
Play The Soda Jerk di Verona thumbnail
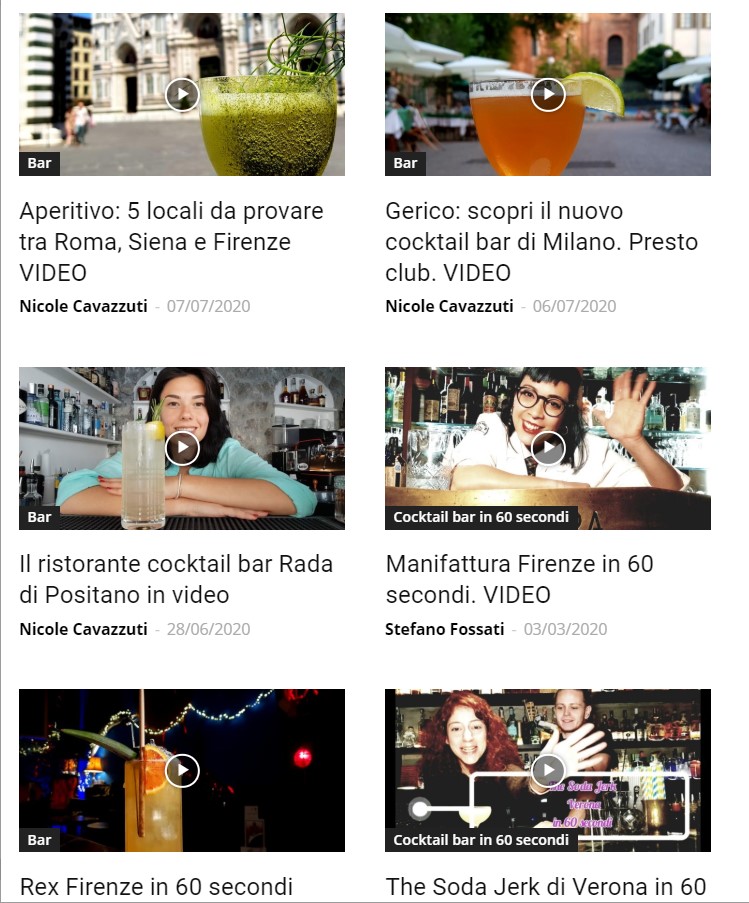point(548,770)
